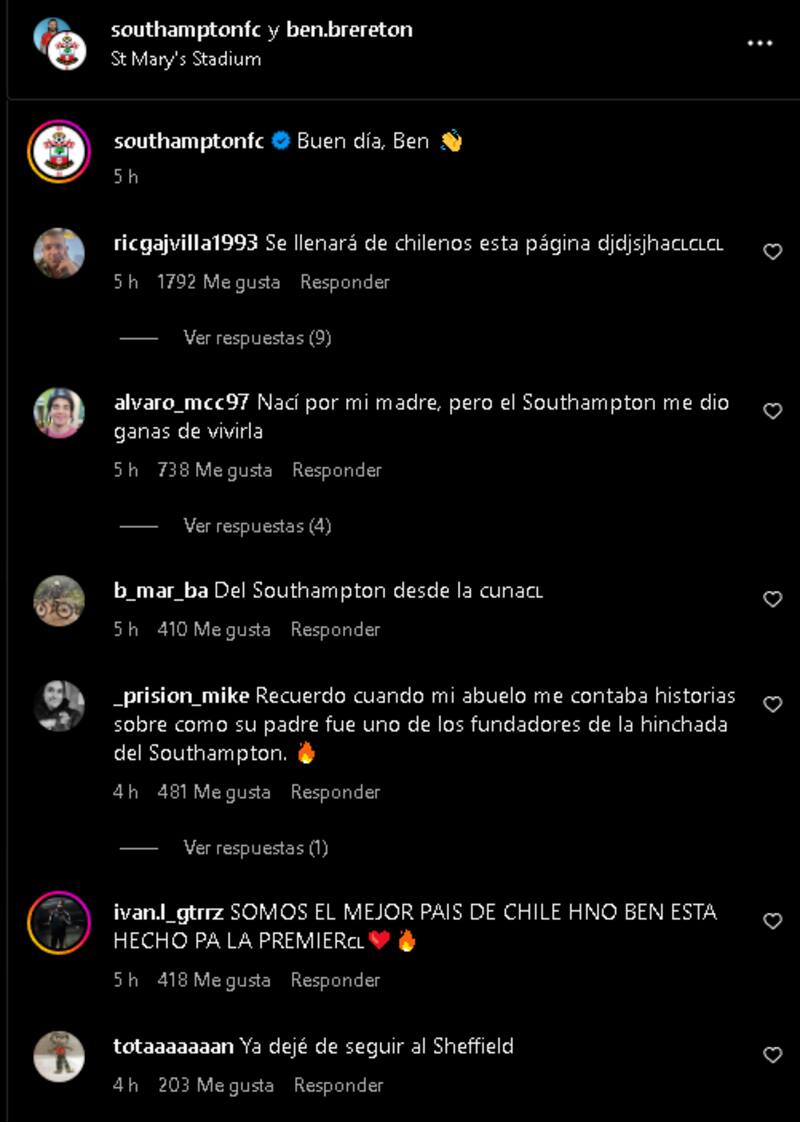This screenshot has height=1122, width=800.
Task: Open the St Mary's Stadium location
Action: coord(186,59)
